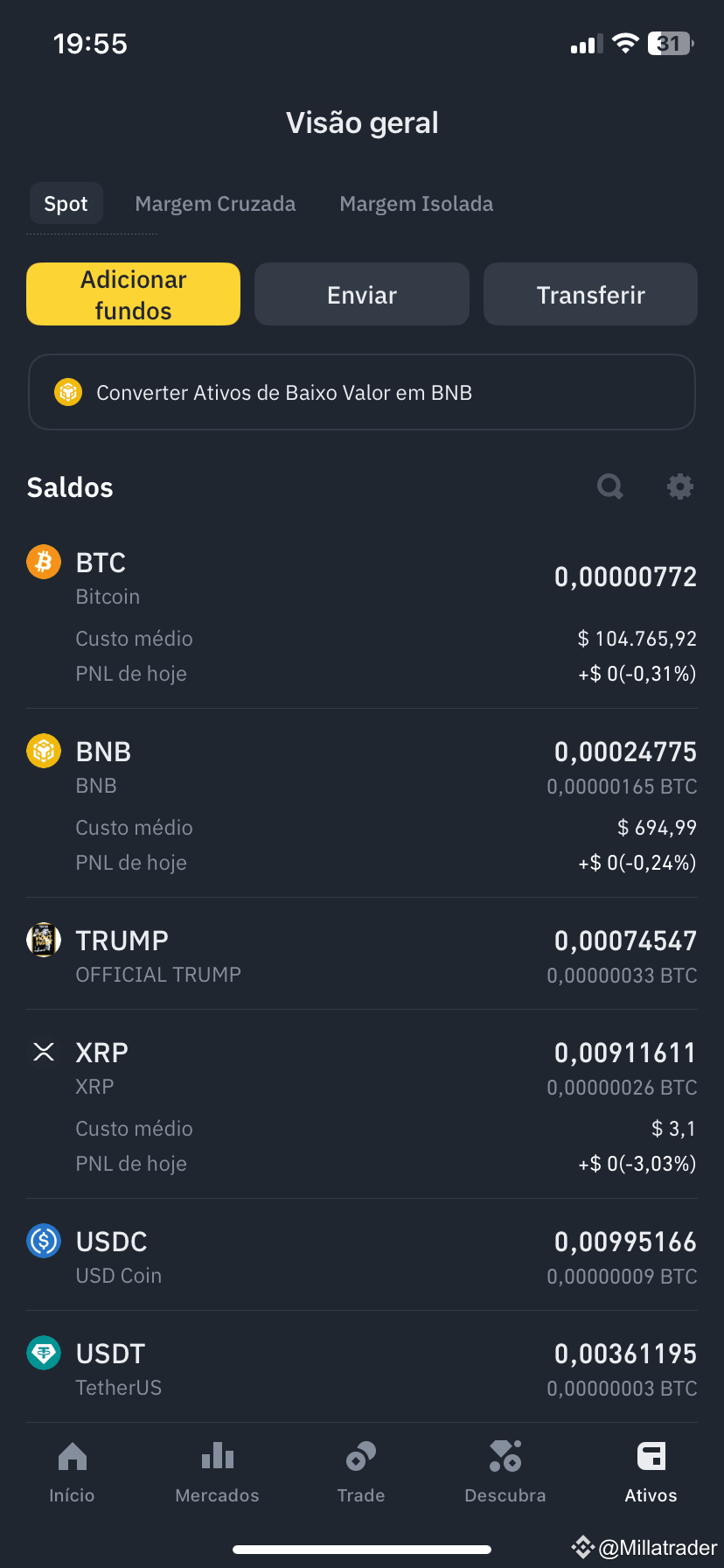
Task: Tap the Transferir button
Action: (590, 295)
